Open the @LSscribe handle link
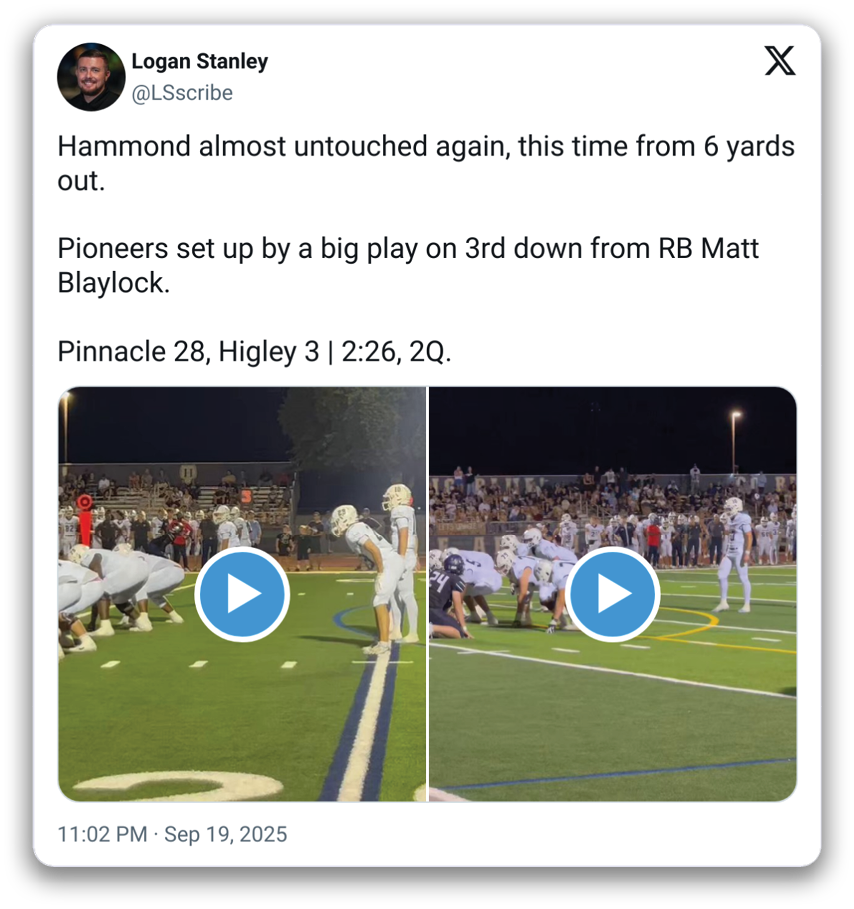Screen dimensions: 854x909 coord(182,93)
